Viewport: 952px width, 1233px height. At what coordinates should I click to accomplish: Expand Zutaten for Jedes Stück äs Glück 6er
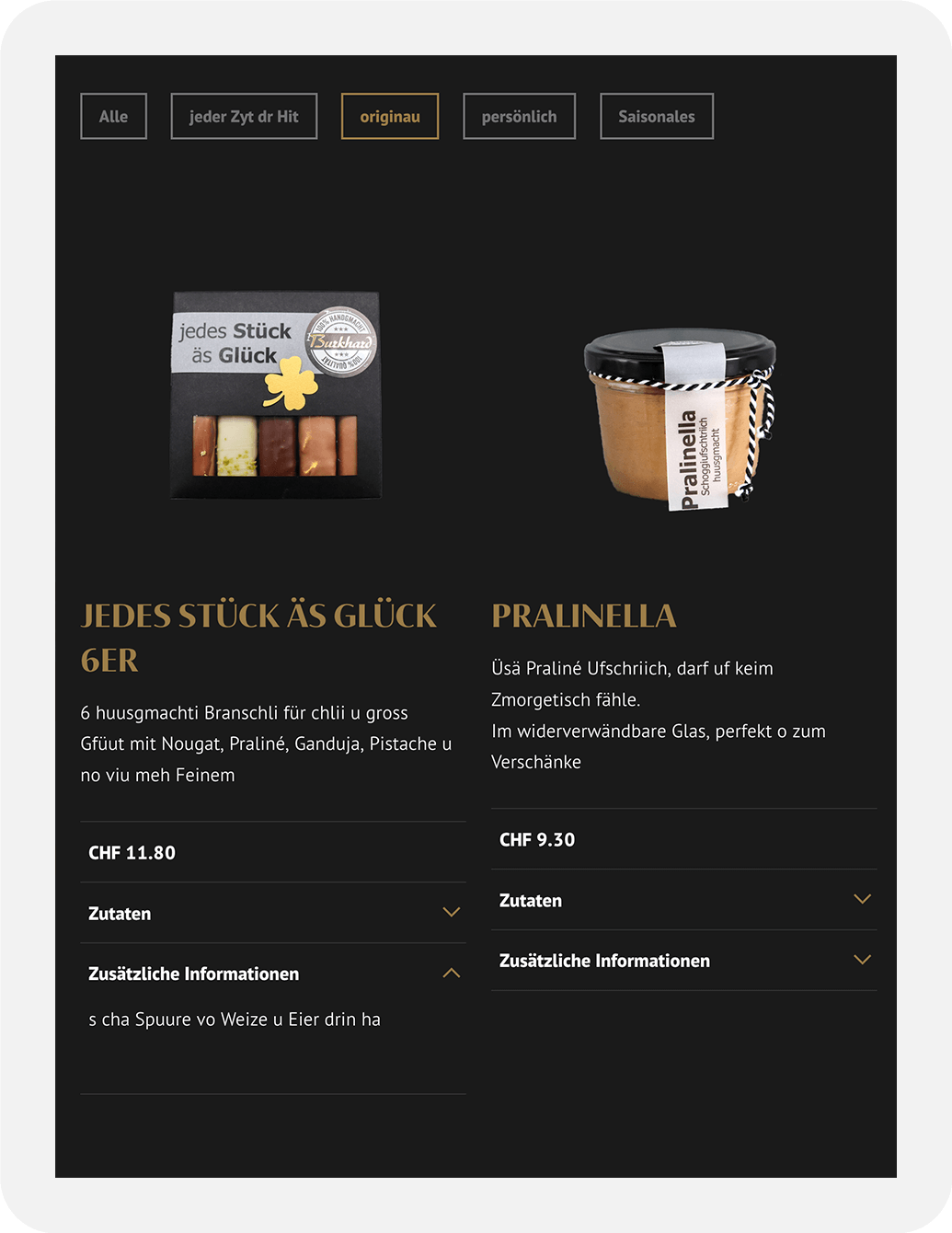(273, 913)
